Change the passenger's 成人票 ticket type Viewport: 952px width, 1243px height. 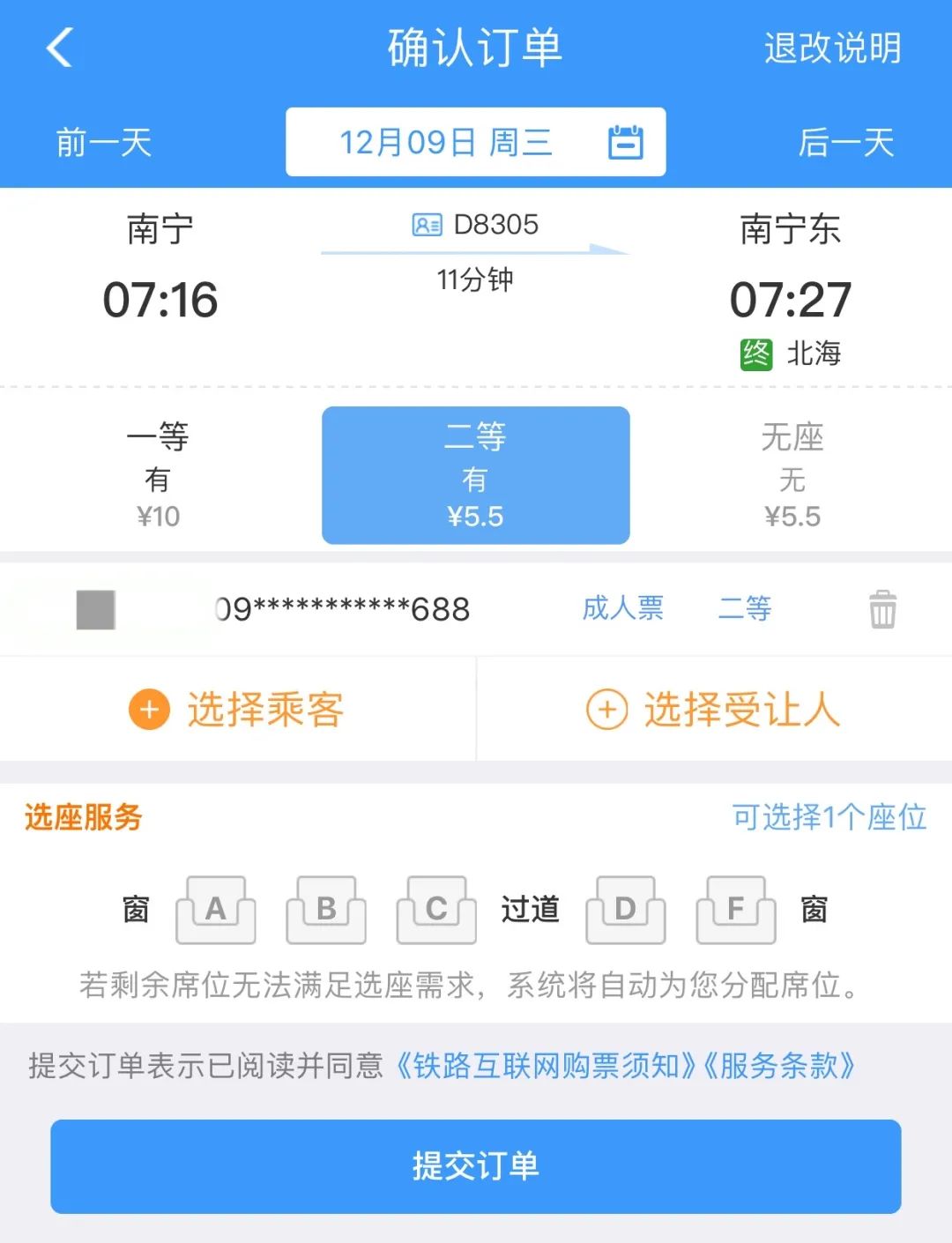pyautogui.click(x=623, y=608)
